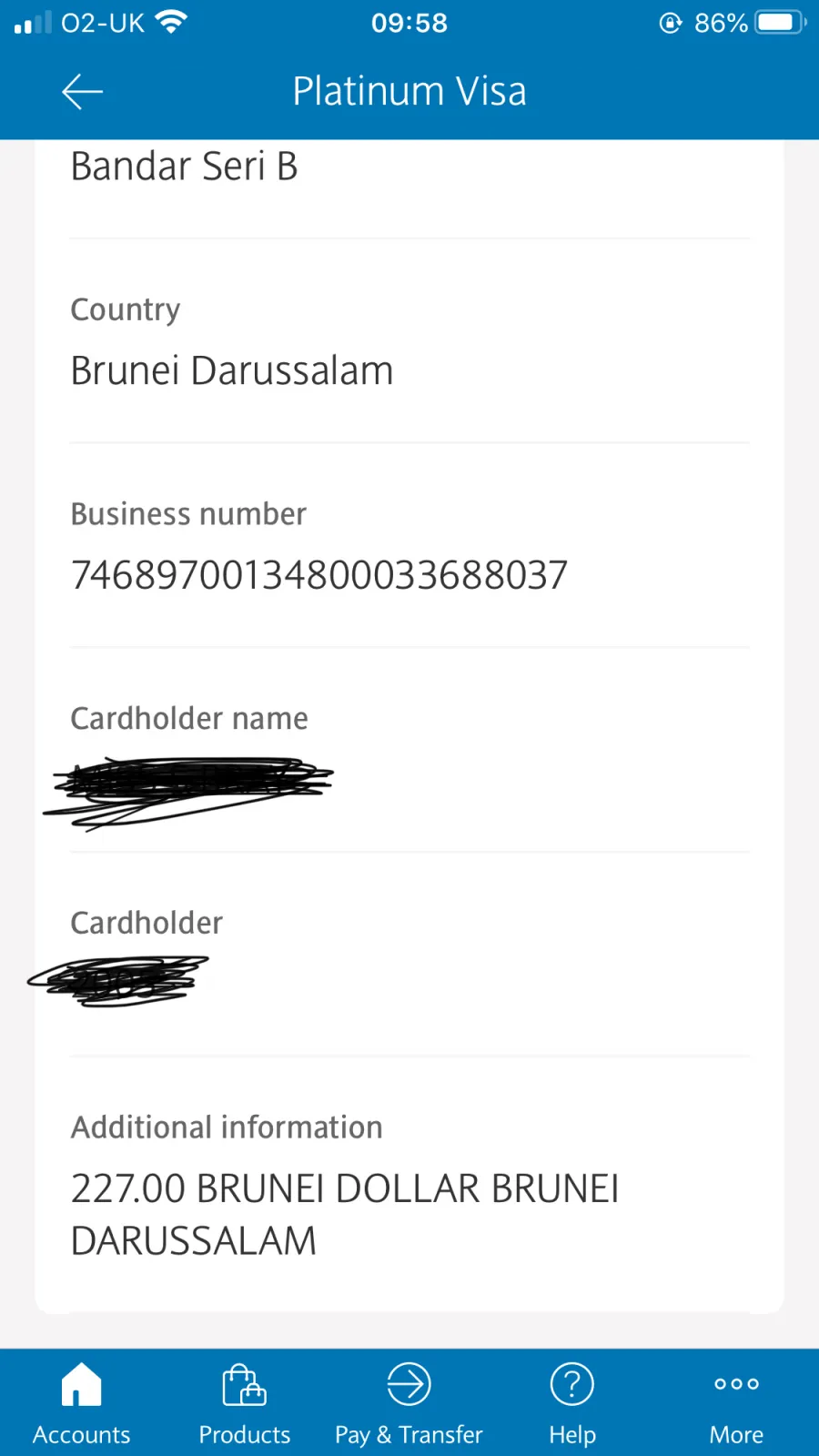
Task: Go back from Platinum Visa details
Action: pyautogui.click(x=82, y=92)
